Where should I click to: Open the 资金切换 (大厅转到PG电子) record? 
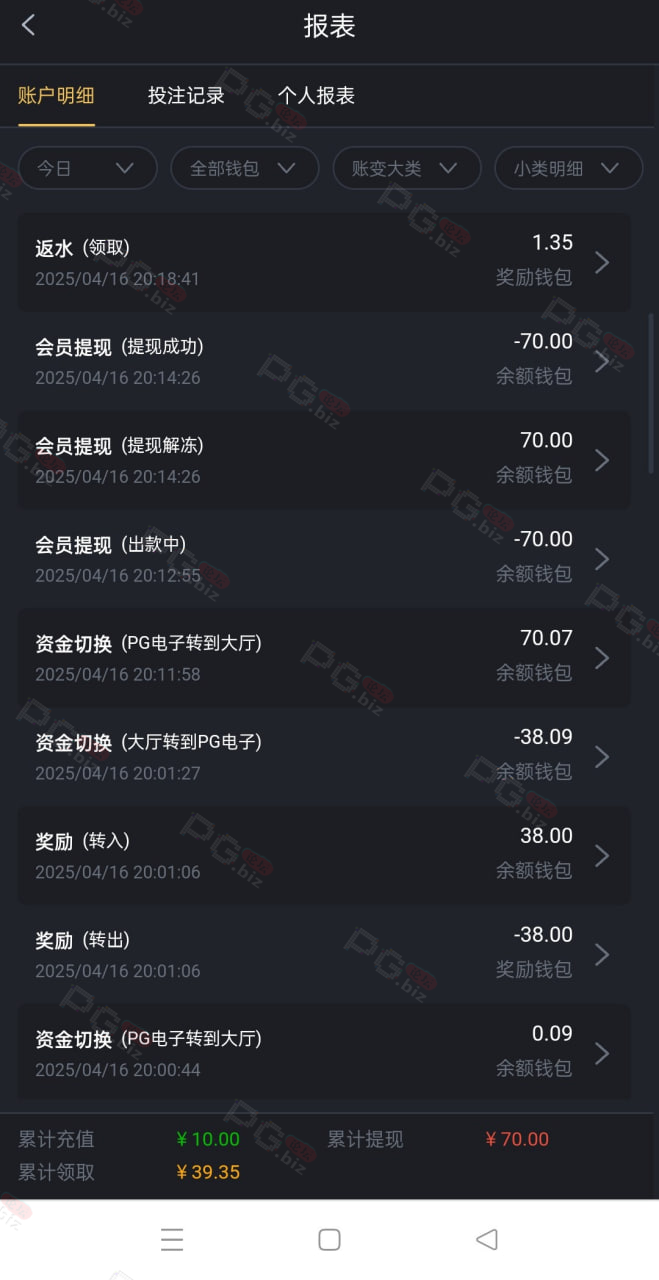click(x=324, y=757)
